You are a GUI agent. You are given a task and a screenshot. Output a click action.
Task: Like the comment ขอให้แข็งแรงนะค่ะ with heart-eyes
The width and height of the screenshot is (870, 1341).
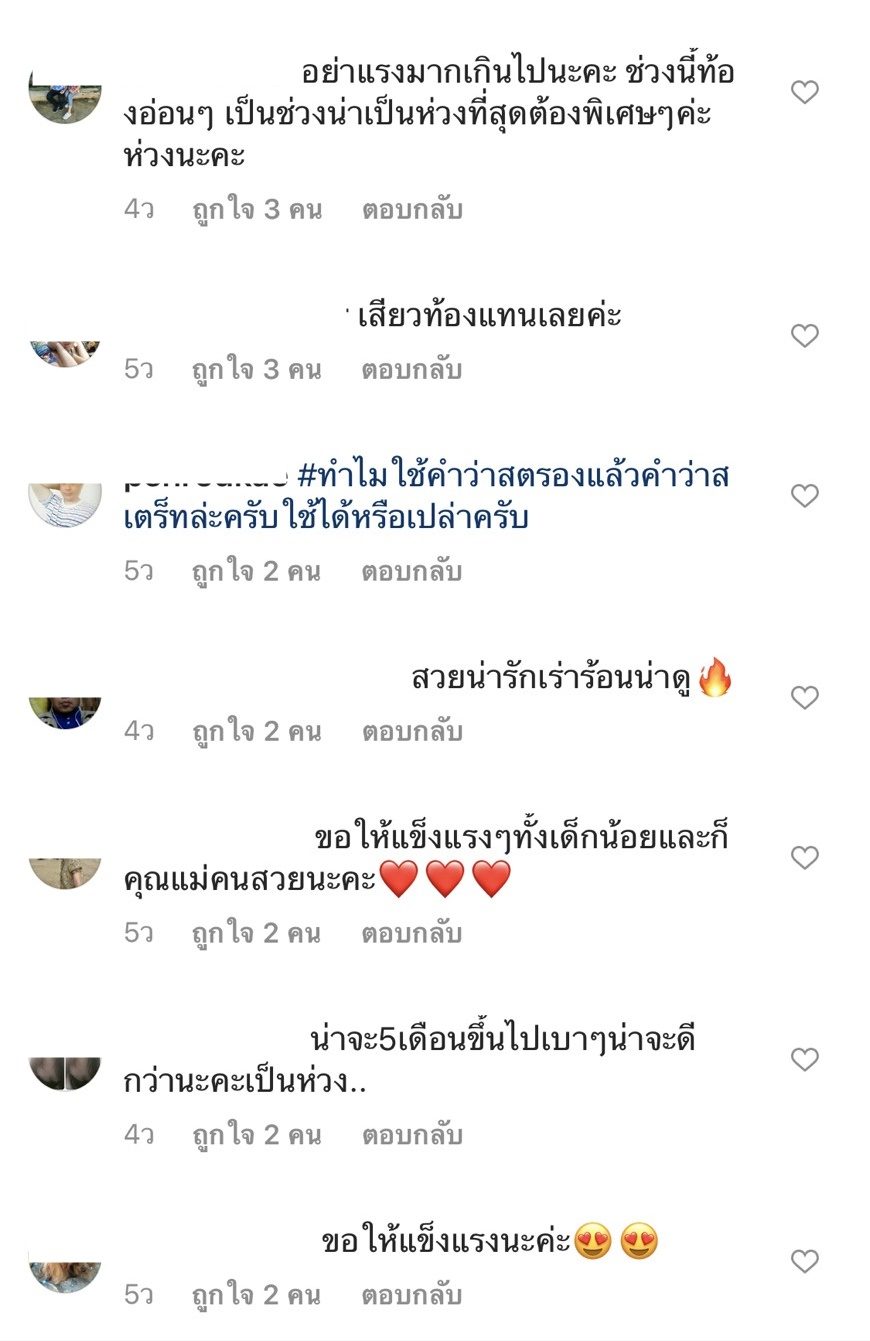(805, 1262)
